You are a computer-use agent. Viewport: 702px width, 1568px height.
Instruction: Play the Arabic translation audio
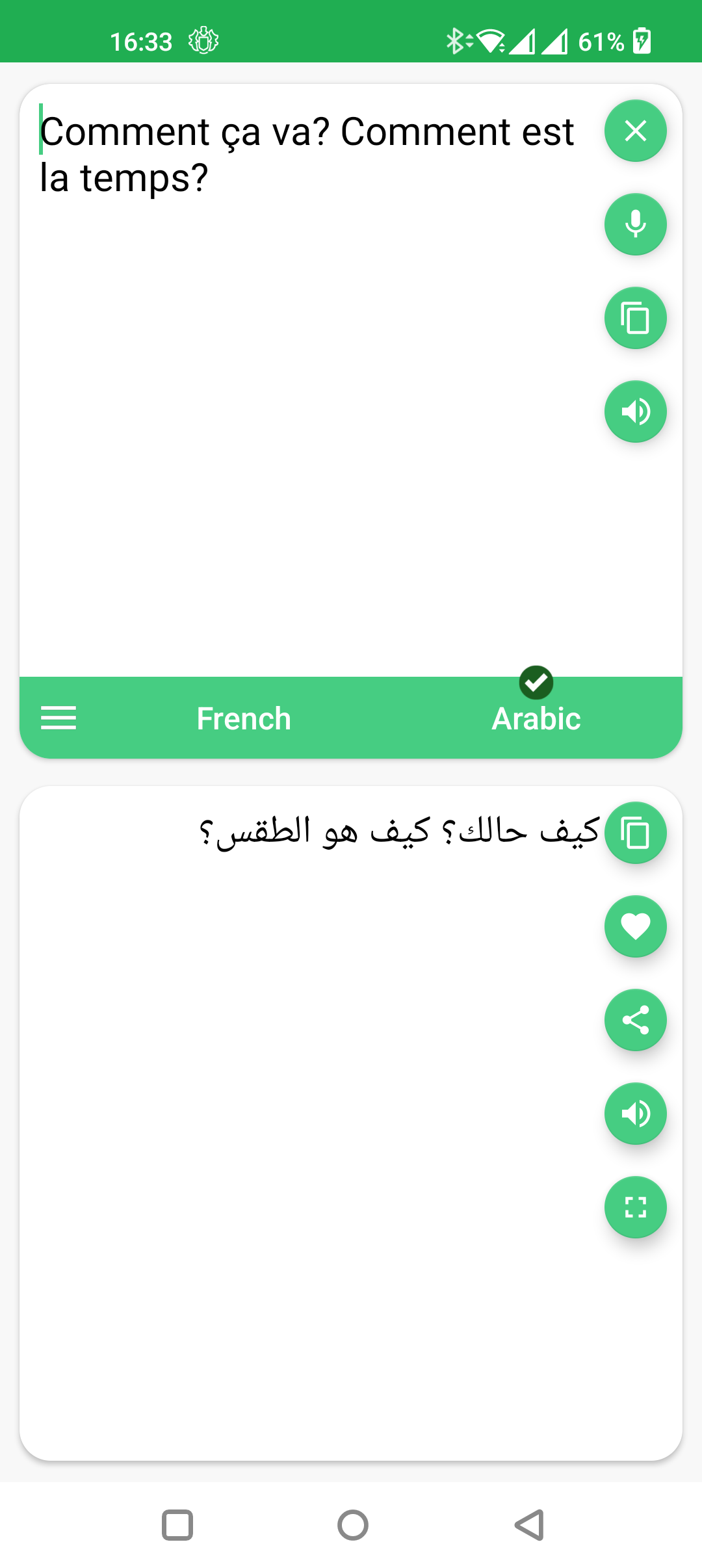(635, 1114)
